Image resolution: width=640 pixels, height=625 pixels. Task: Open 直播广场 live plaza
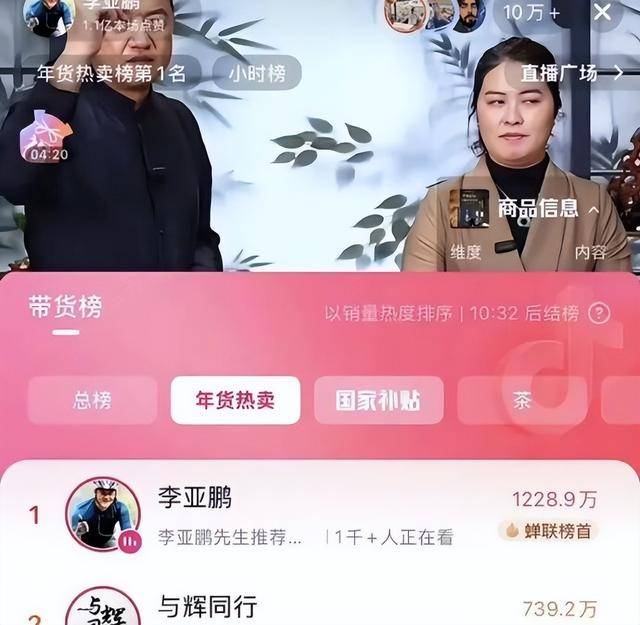click(x=566, y=73)
